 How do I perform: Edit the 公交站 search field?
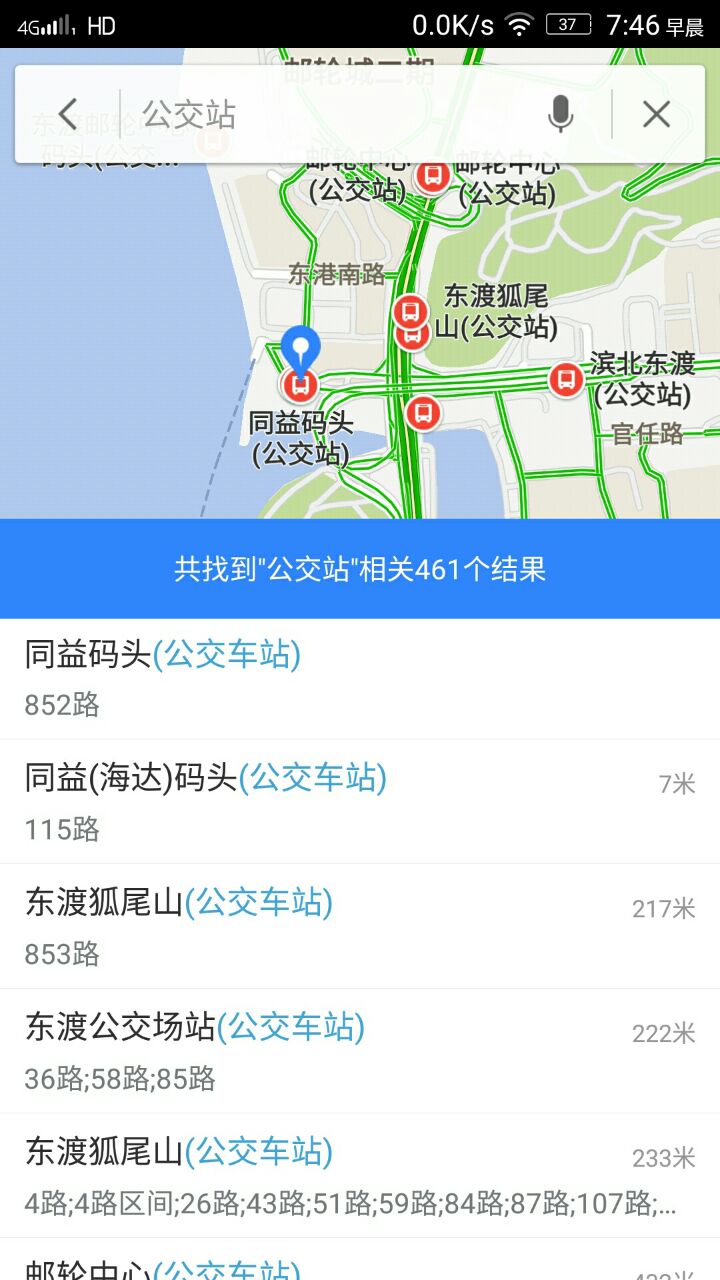[330, 114]
